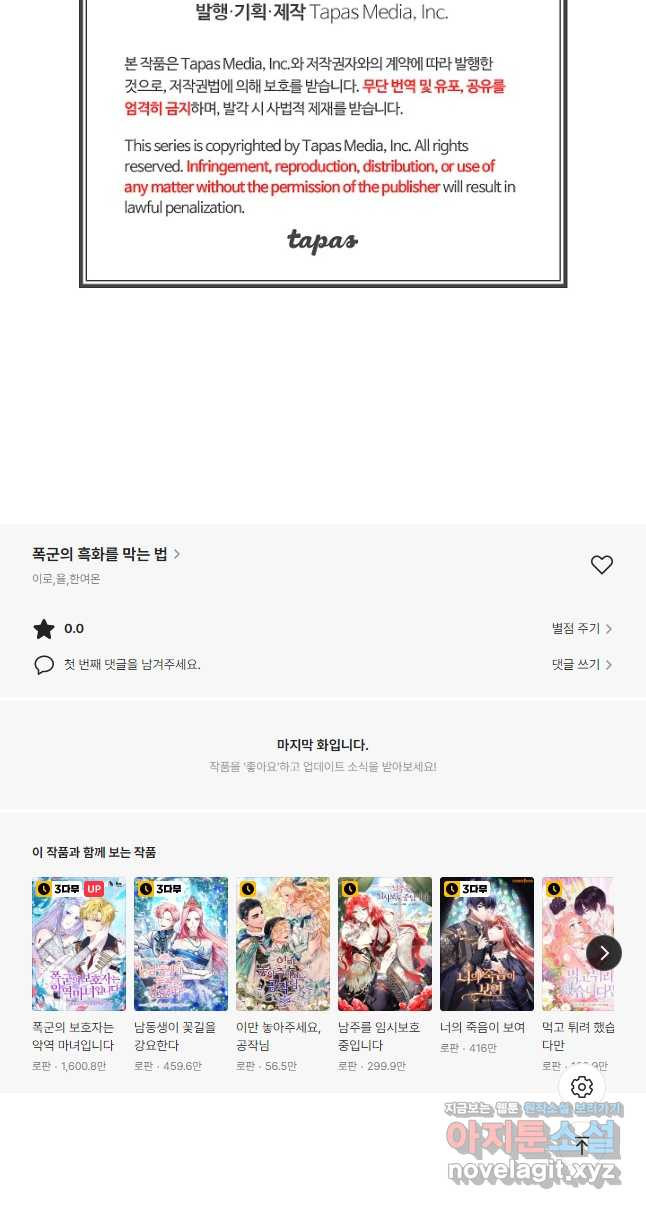The height and width of the screenshot is (1209, 646).
Task: Open the webtoon 남동생이 꽃길을 강요한다
Action: coord(181,975)
